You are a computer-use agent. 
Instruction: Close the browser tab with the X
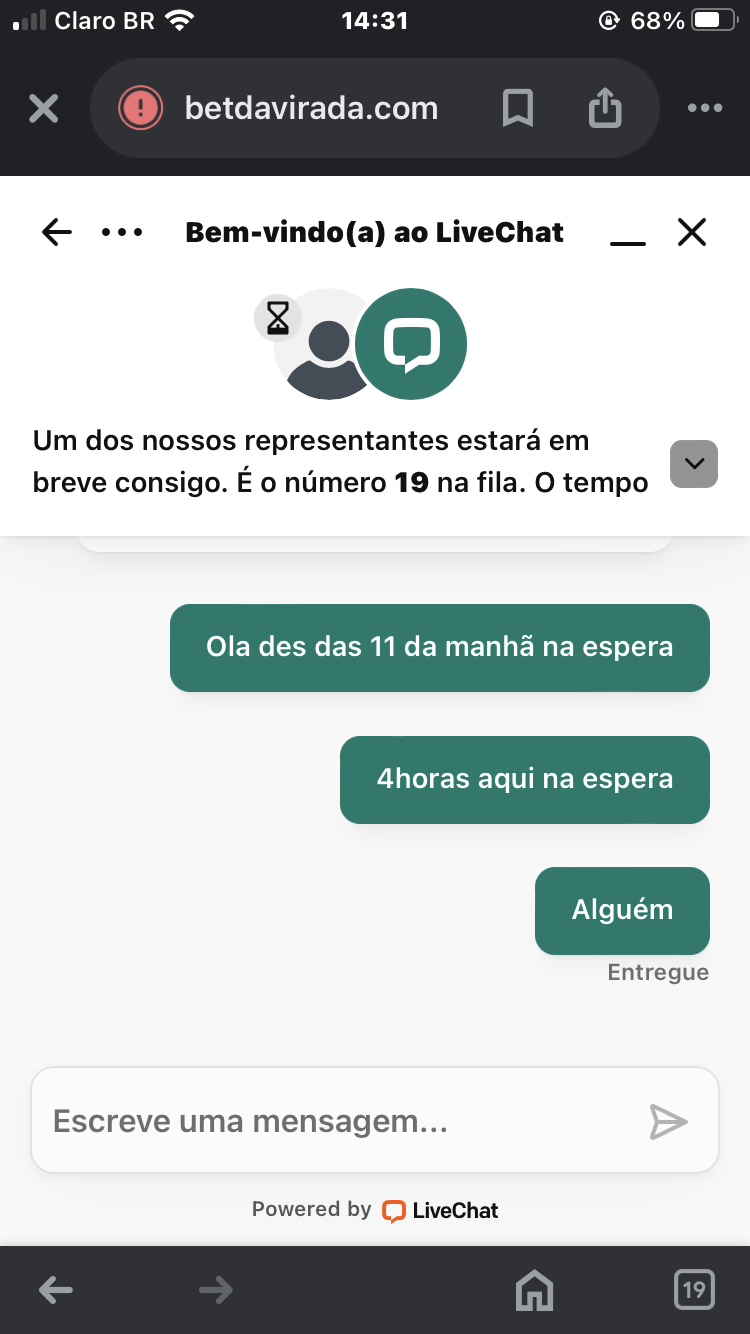click(43, 108)
